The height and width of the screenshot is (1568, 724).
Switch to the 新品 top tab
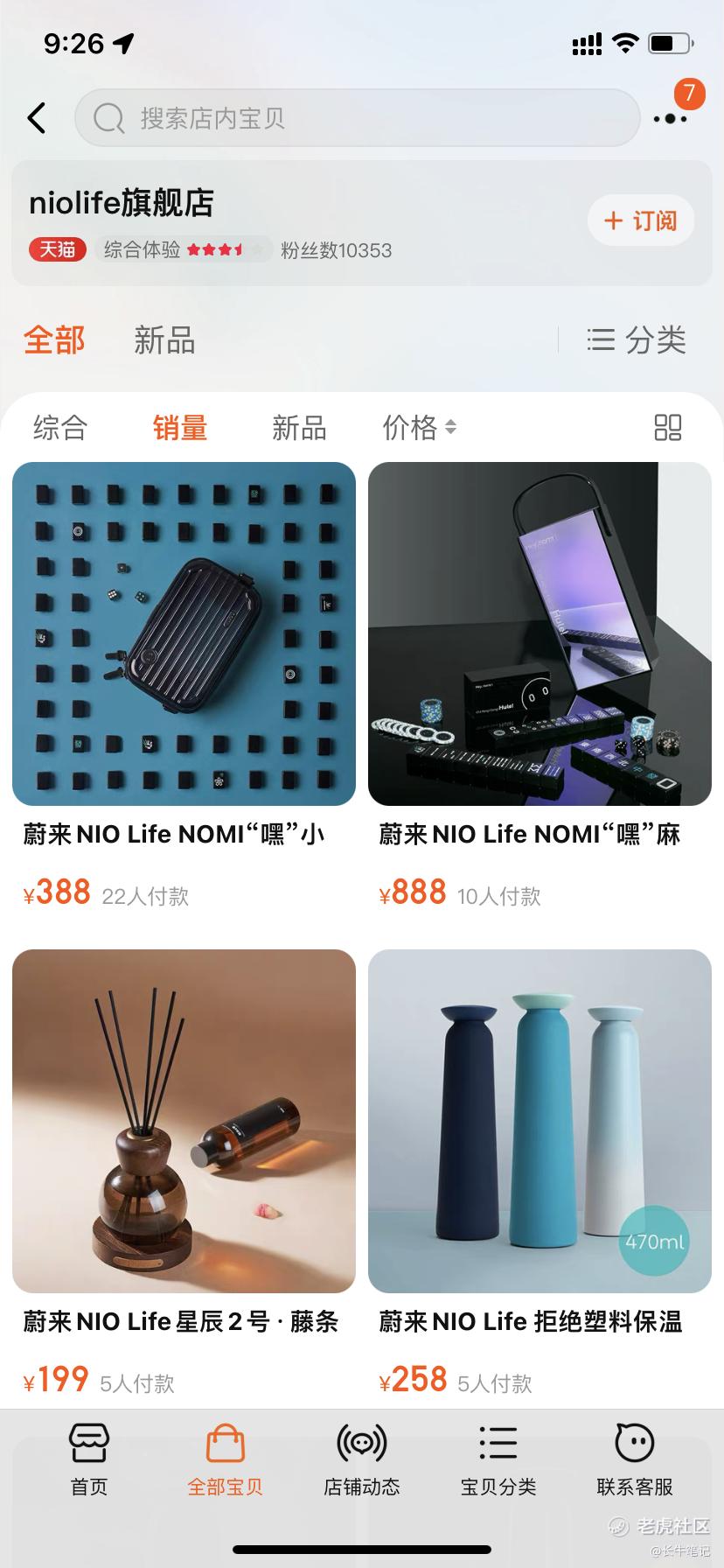tap(164, 340)
